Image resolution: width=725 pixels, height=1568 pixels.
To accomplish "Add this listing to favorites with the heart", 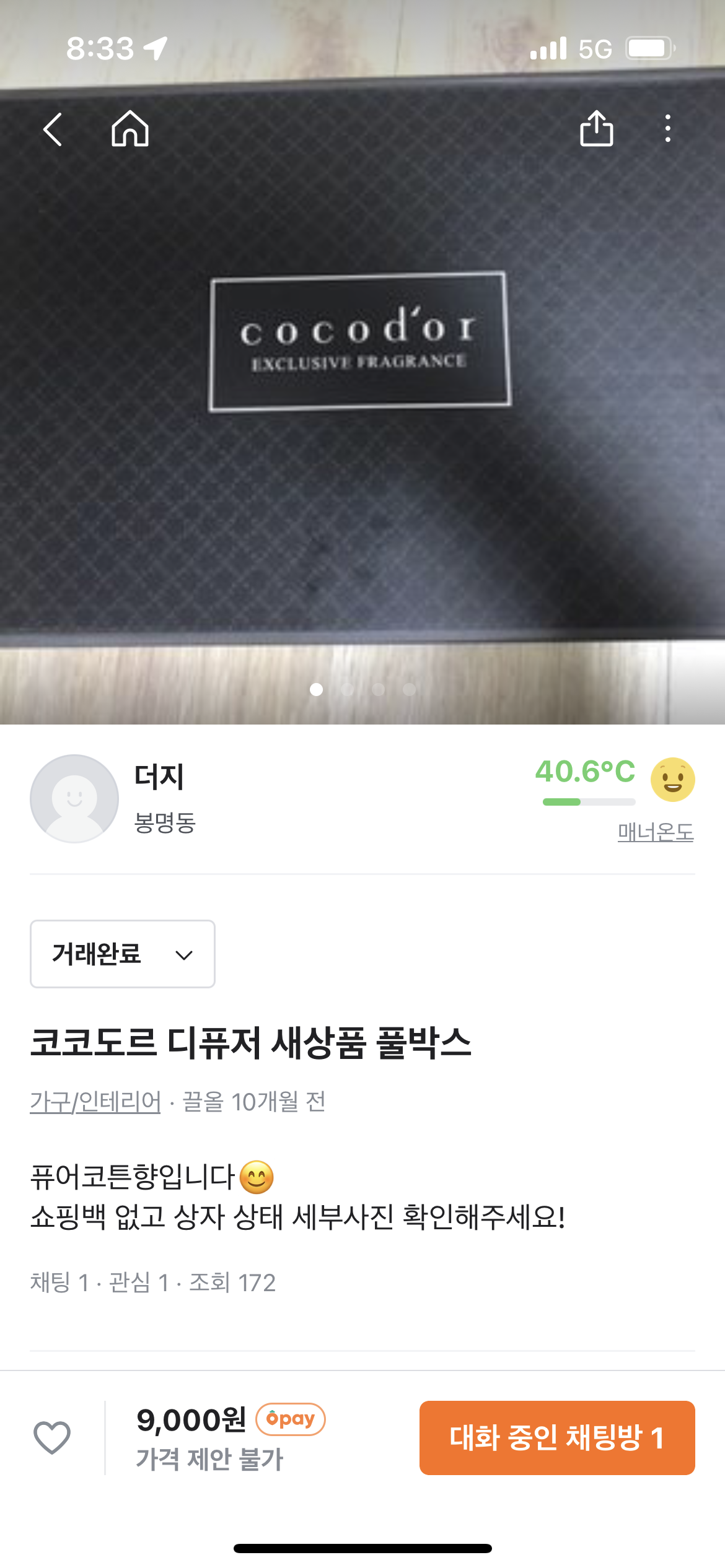I will pyautogui.click(x=52, y=1438).
